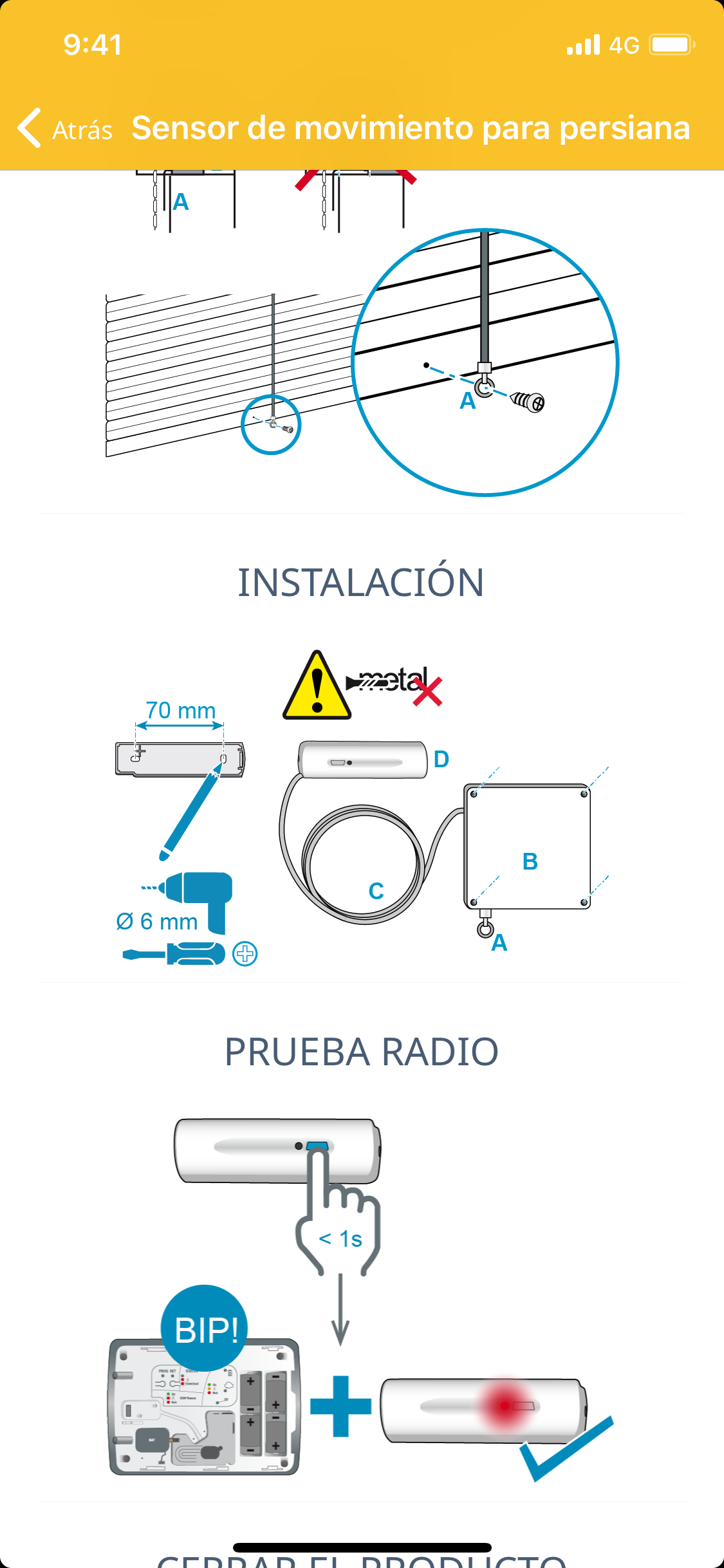Screen dimensions: 724x1568
Task: Go back using the Atrás button
Action: (x=65, y=129)
